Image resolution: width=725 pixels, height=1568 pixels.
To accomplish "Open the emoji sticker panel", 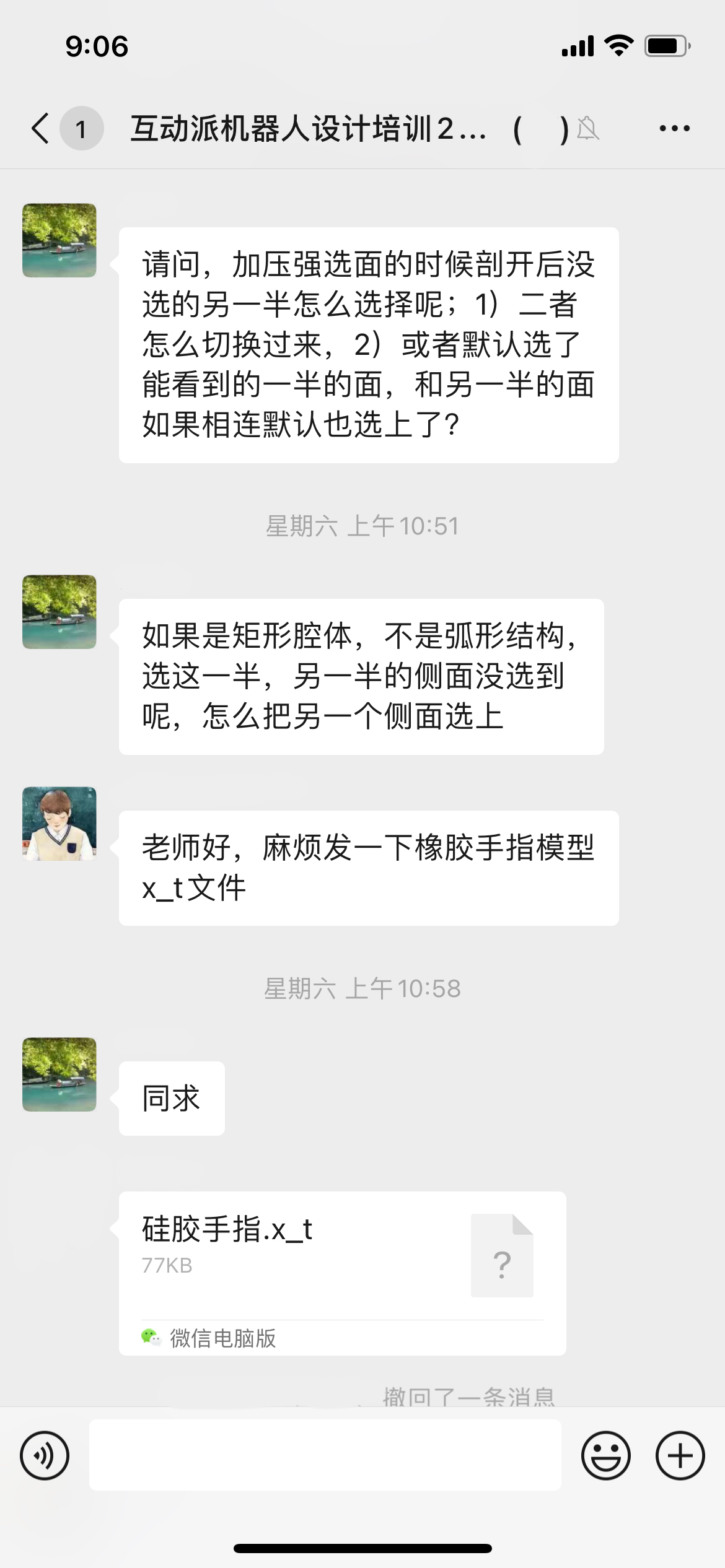I will pyautogui.click(x=605, y=1455).
